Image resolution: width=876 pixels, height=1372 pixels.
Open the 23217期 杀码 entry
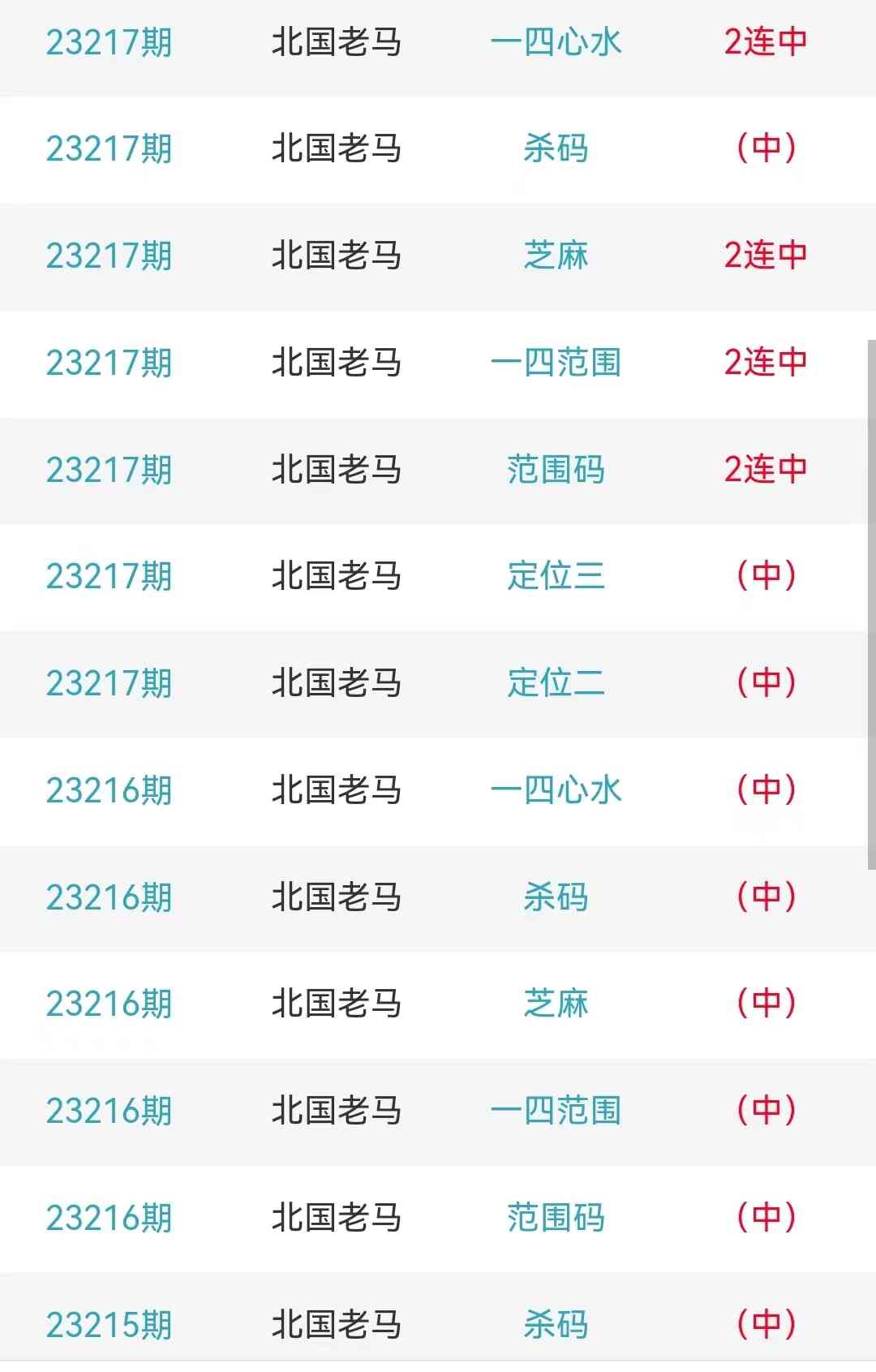pos(556,148)
